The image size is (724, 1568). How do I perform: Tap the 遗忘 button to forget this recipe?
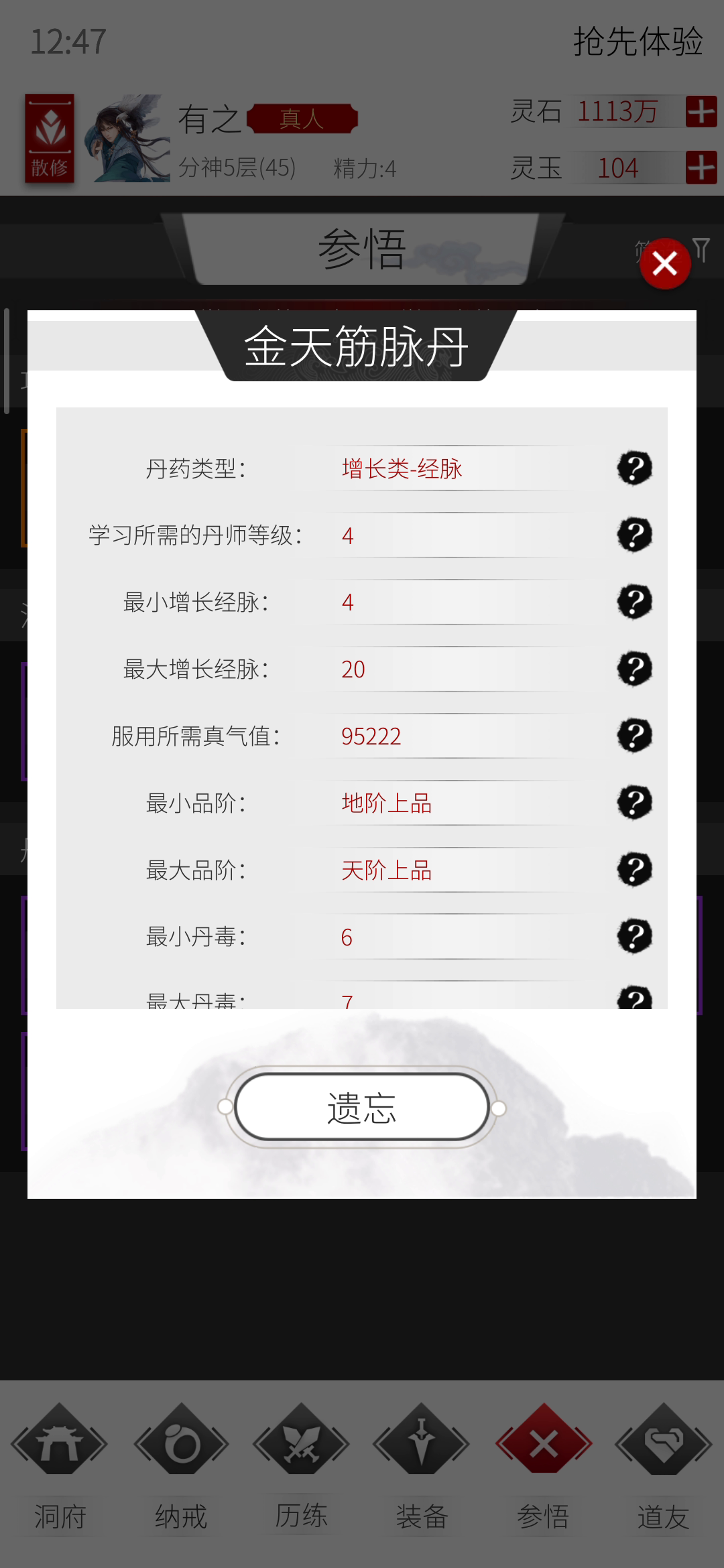click(x=362, y=1107)
